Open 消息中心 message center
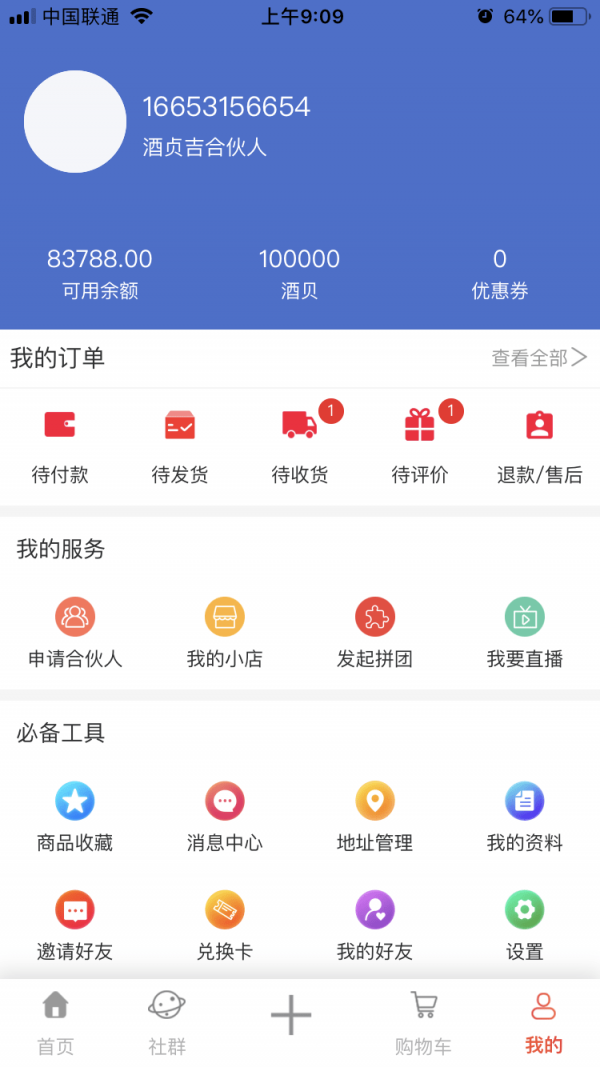Screen dimensions: 600x1067 tap(225, 816)
